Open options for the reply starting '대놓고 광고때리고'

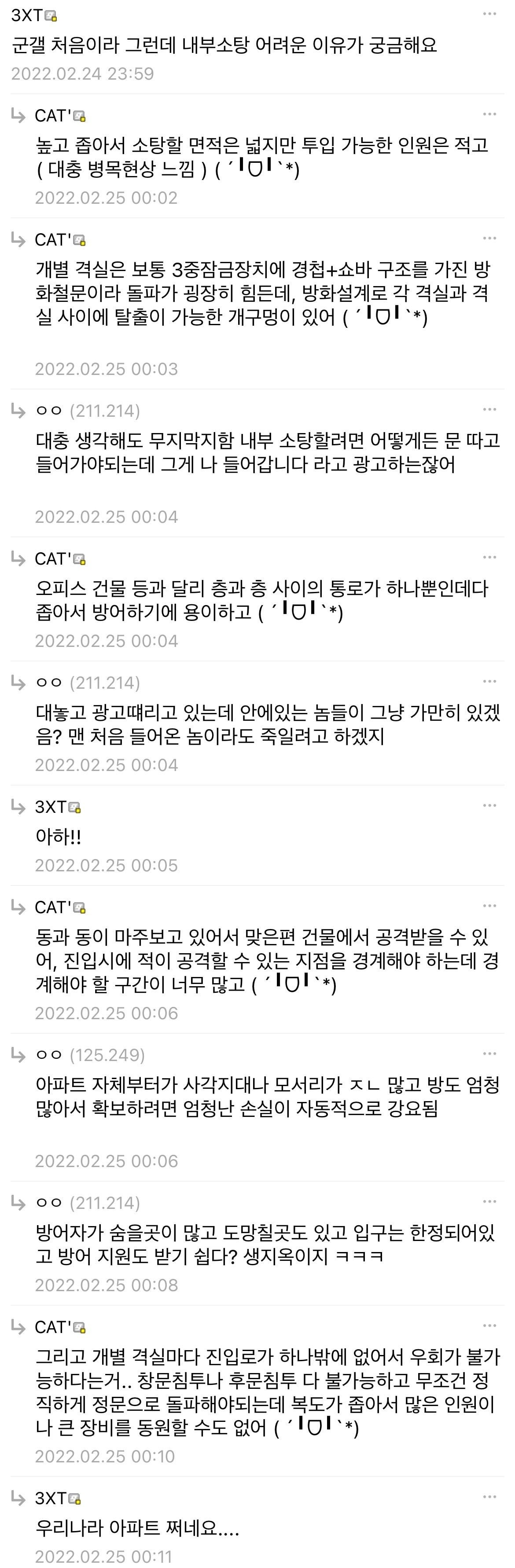click(x=489, y=682)
